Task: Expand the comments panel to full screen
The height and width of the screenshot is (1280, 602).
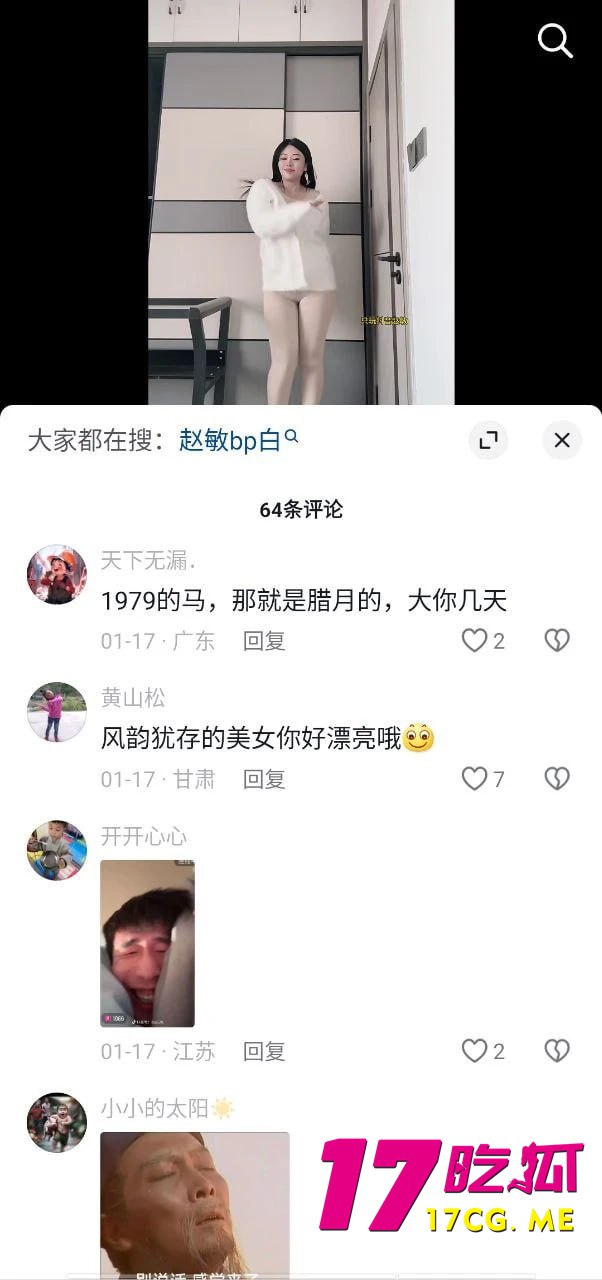Action: point(488,440)
